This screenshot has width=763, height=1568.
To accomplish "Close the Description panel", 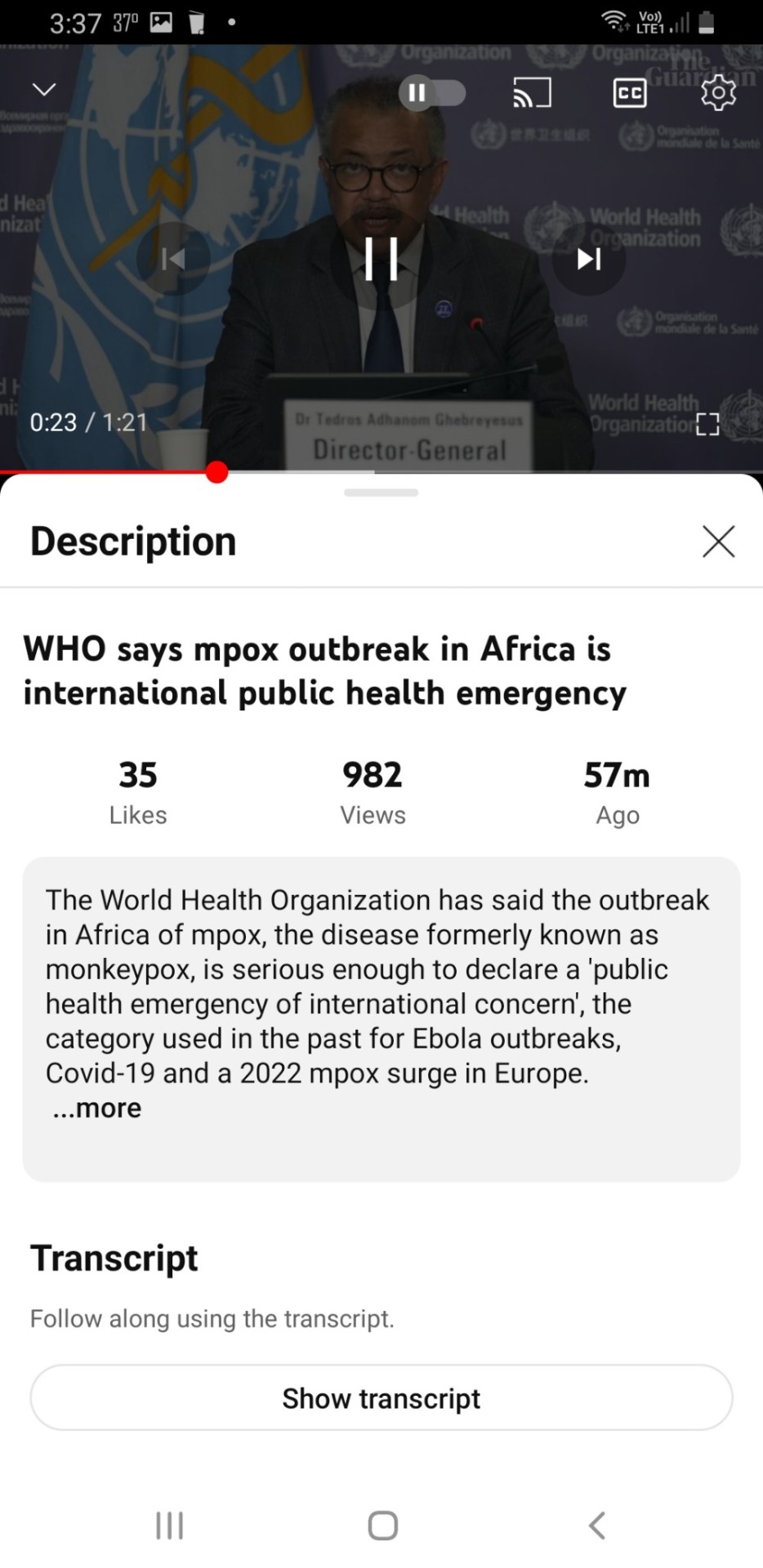I will click(718, 541).
